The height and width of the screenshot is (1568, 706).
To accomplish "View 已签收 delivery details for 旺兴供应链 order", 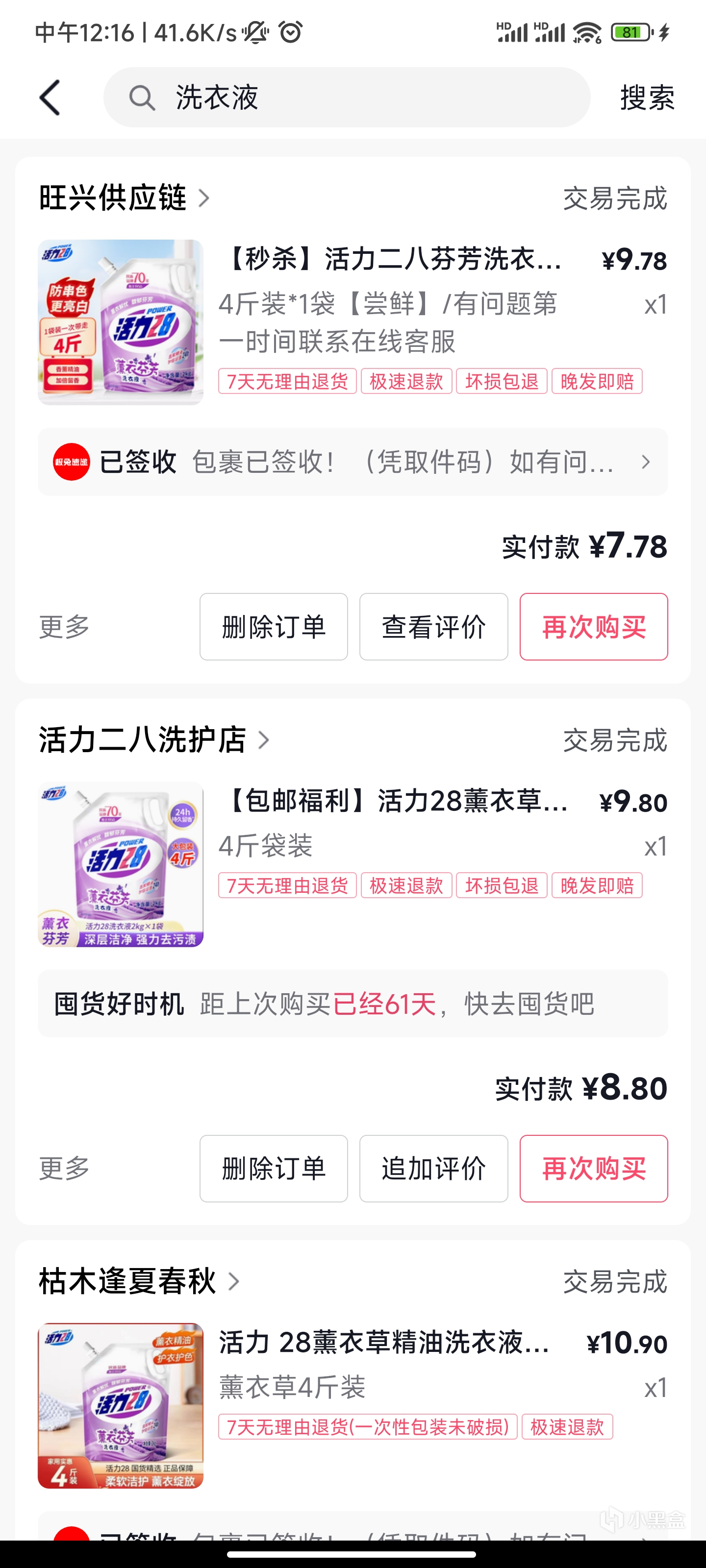I will tap(353, 462).
